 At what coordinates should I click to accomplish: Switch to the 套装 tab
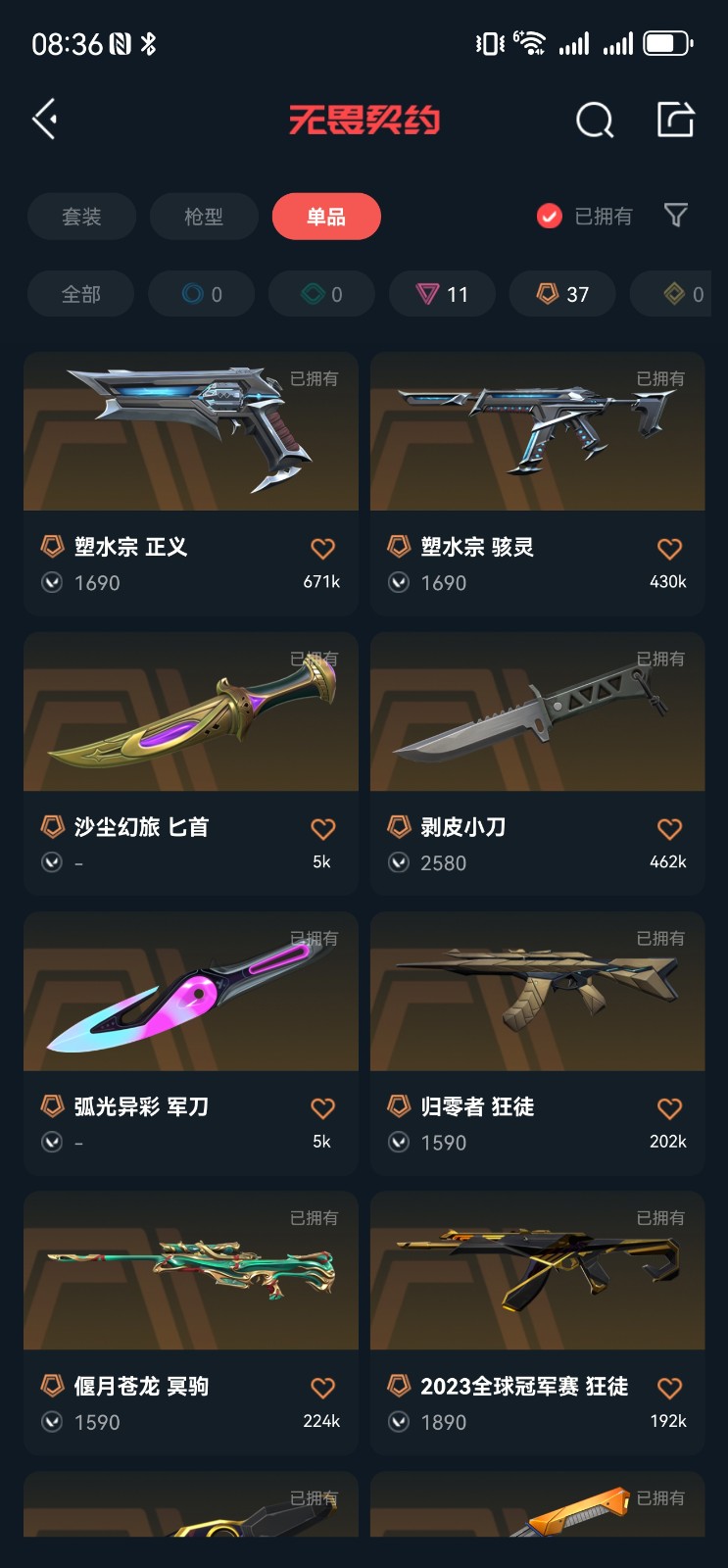[x=81, y=217]
